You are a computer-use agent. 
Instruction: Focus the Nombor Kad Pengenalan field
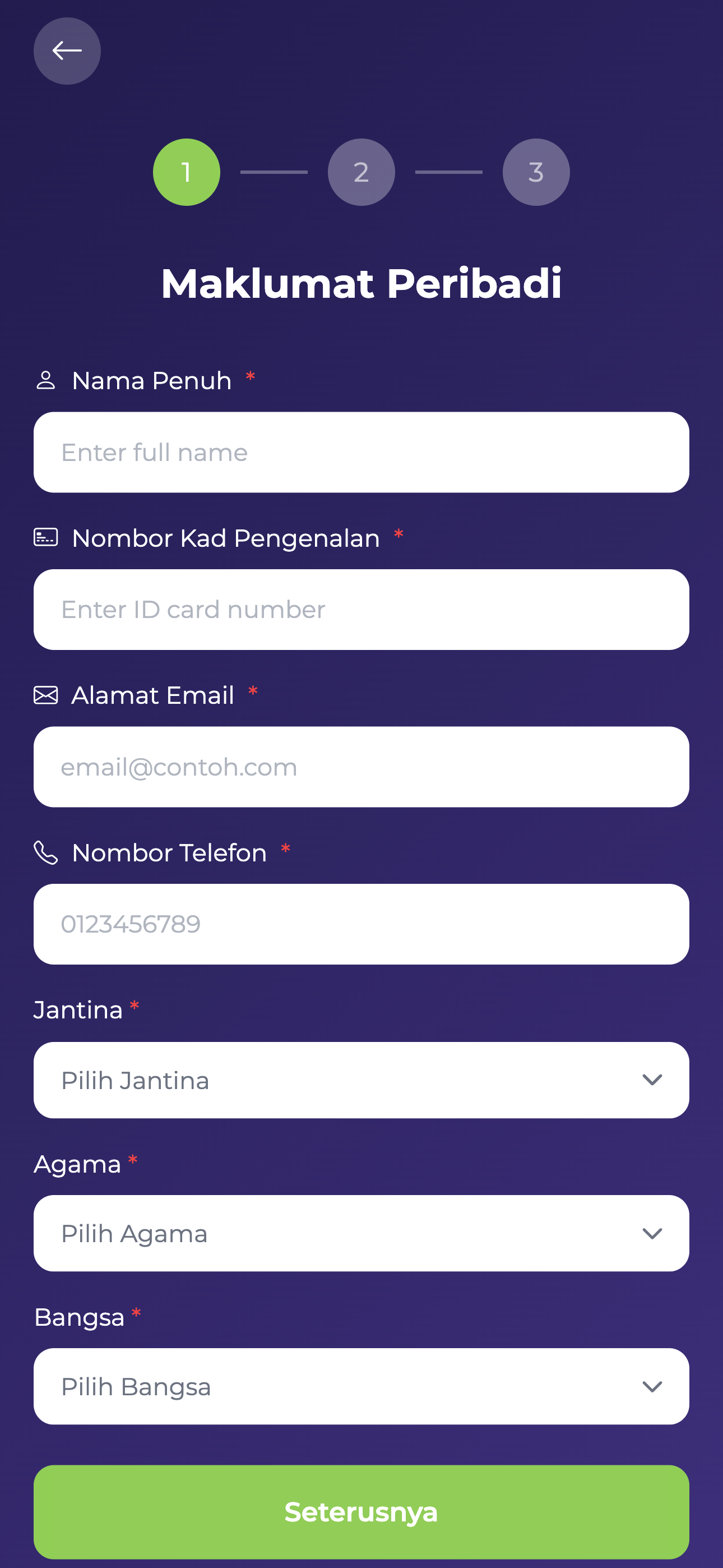click(x=361, y=609)
